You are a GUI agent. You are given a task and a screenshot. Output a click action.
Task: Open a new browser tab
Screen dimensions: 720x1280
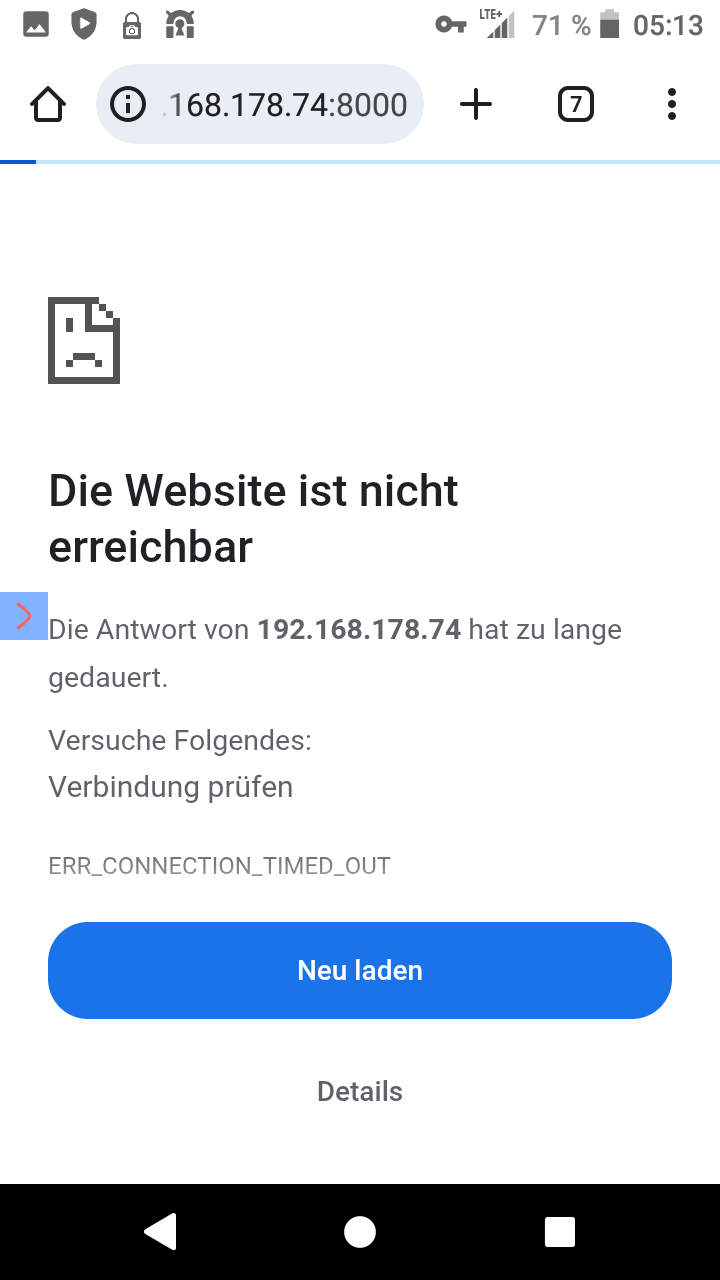[476, 104]
